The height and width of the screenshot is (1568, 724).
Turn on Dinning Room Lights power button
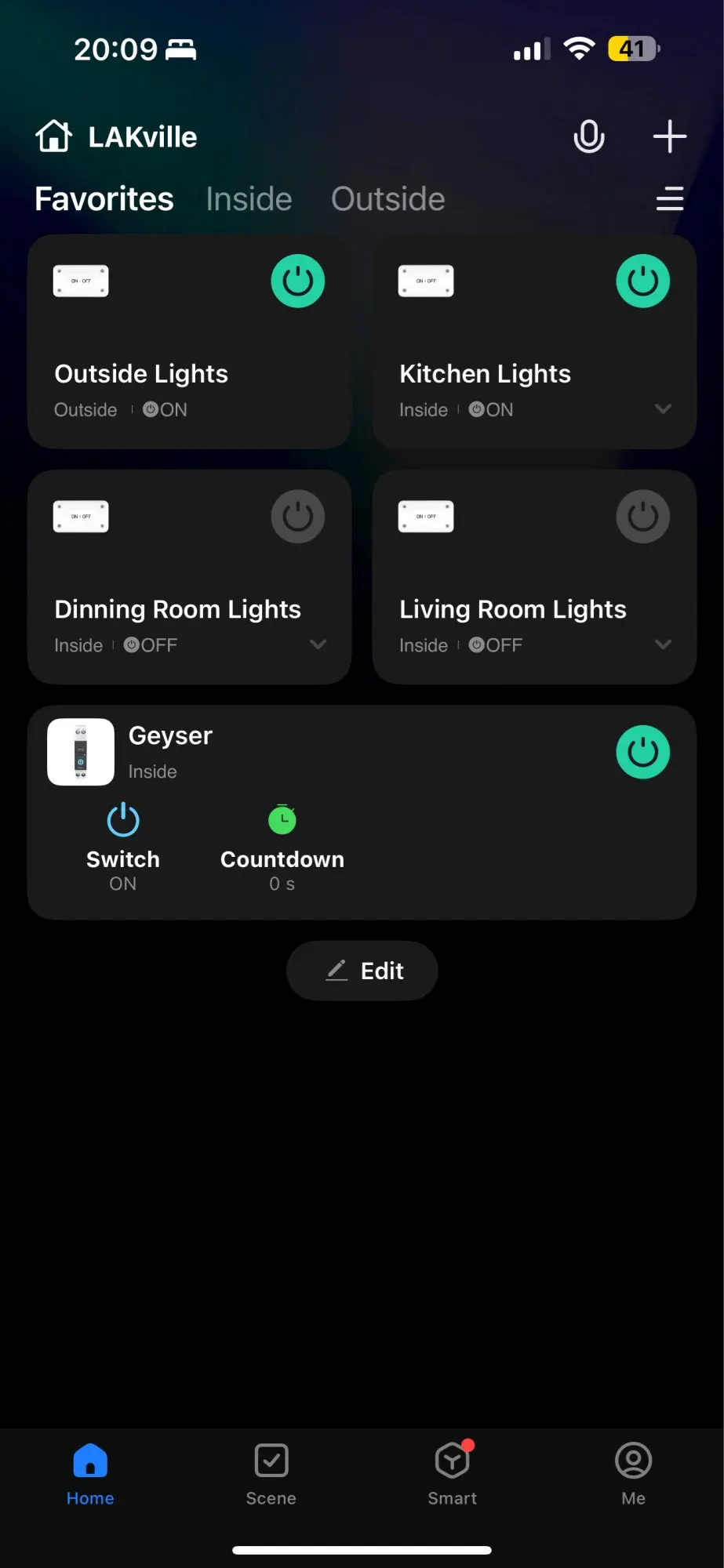point(298,517)
